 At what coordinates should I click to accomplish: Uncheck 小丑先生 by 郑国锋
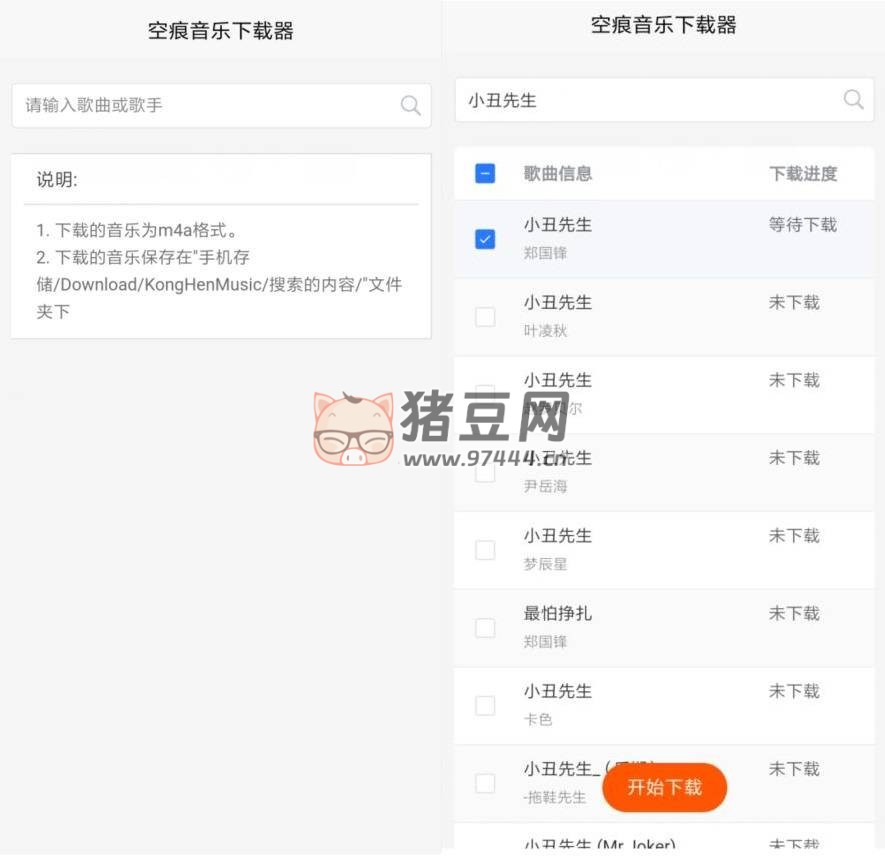tap(485, 239)
